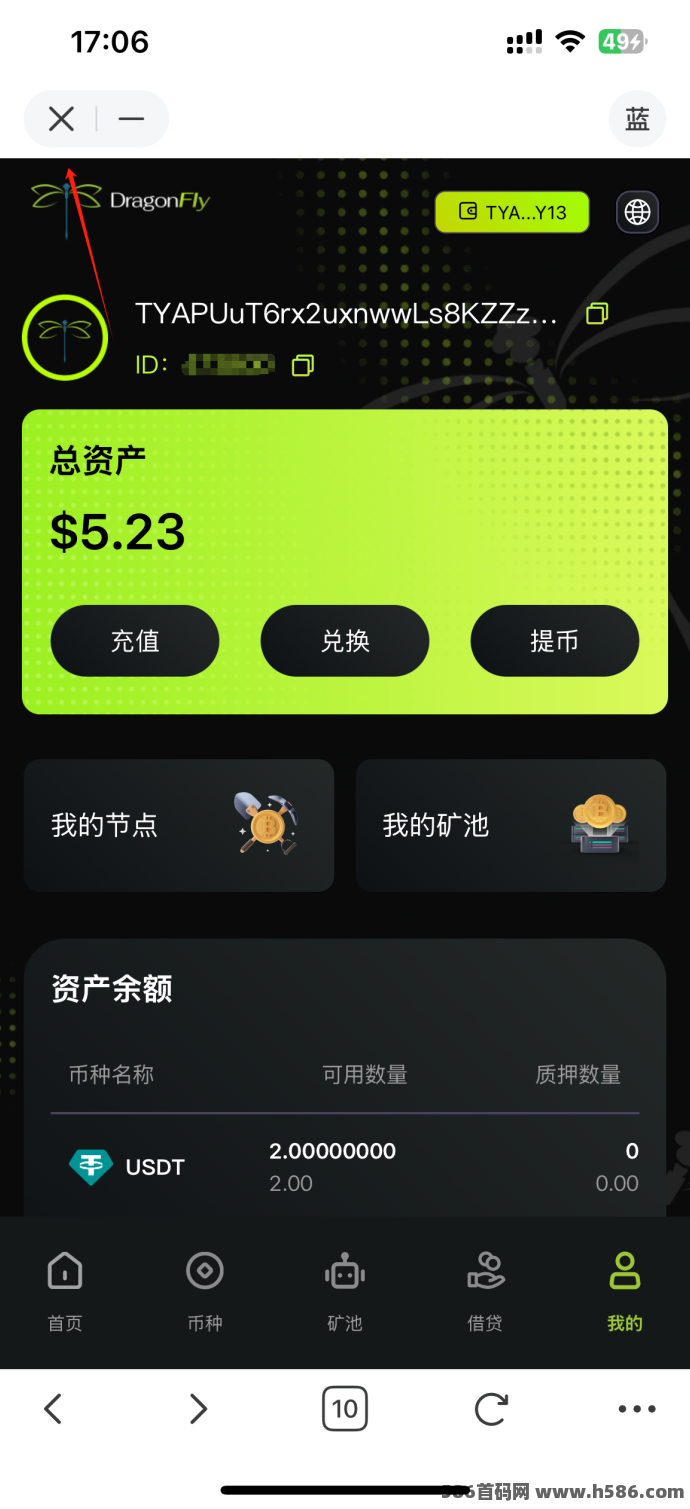The width and height of the screenshot is (690, 1509).
Task: Open the TYA...Y13 wallet button
Action: pos(512,212)
